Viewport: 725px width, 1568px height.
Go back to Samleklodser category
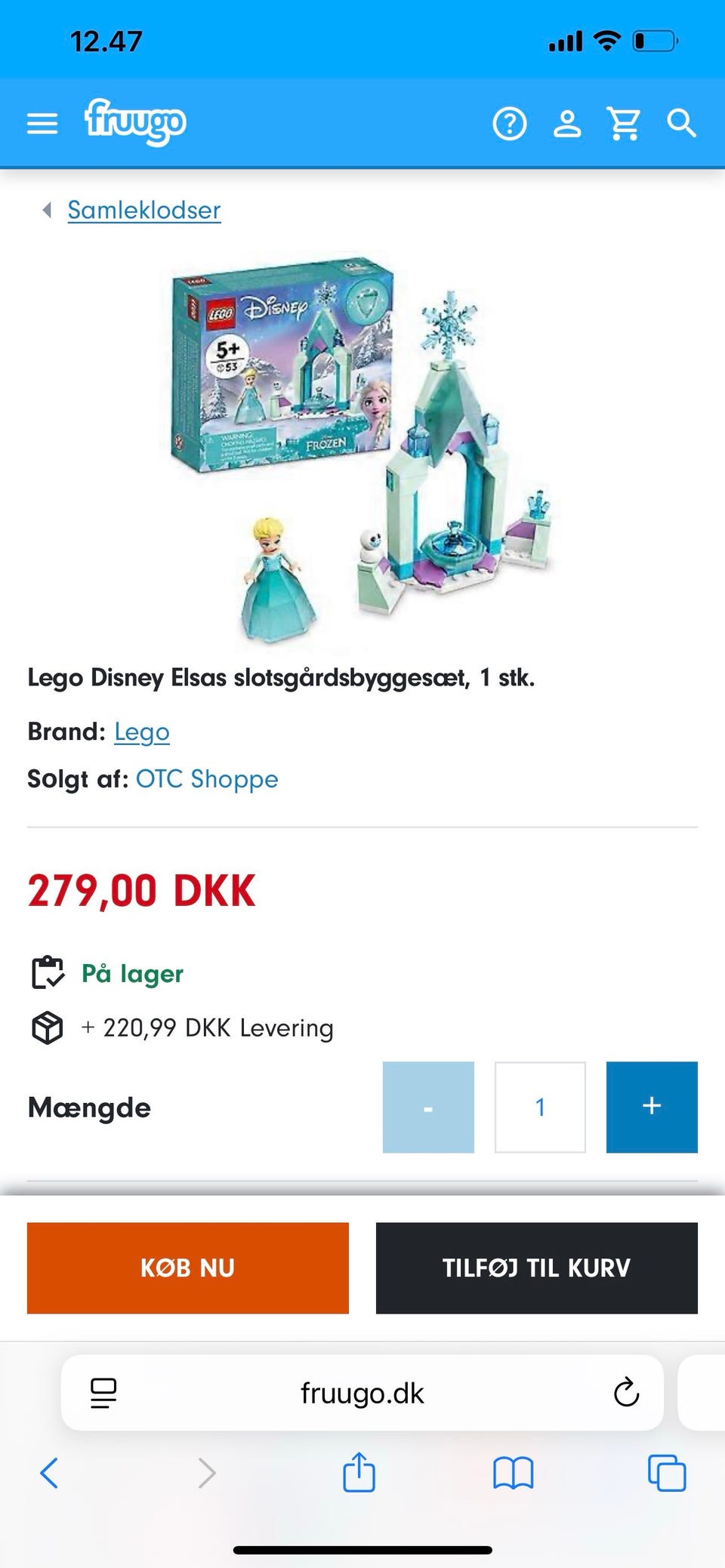click(x=143, y=210)
